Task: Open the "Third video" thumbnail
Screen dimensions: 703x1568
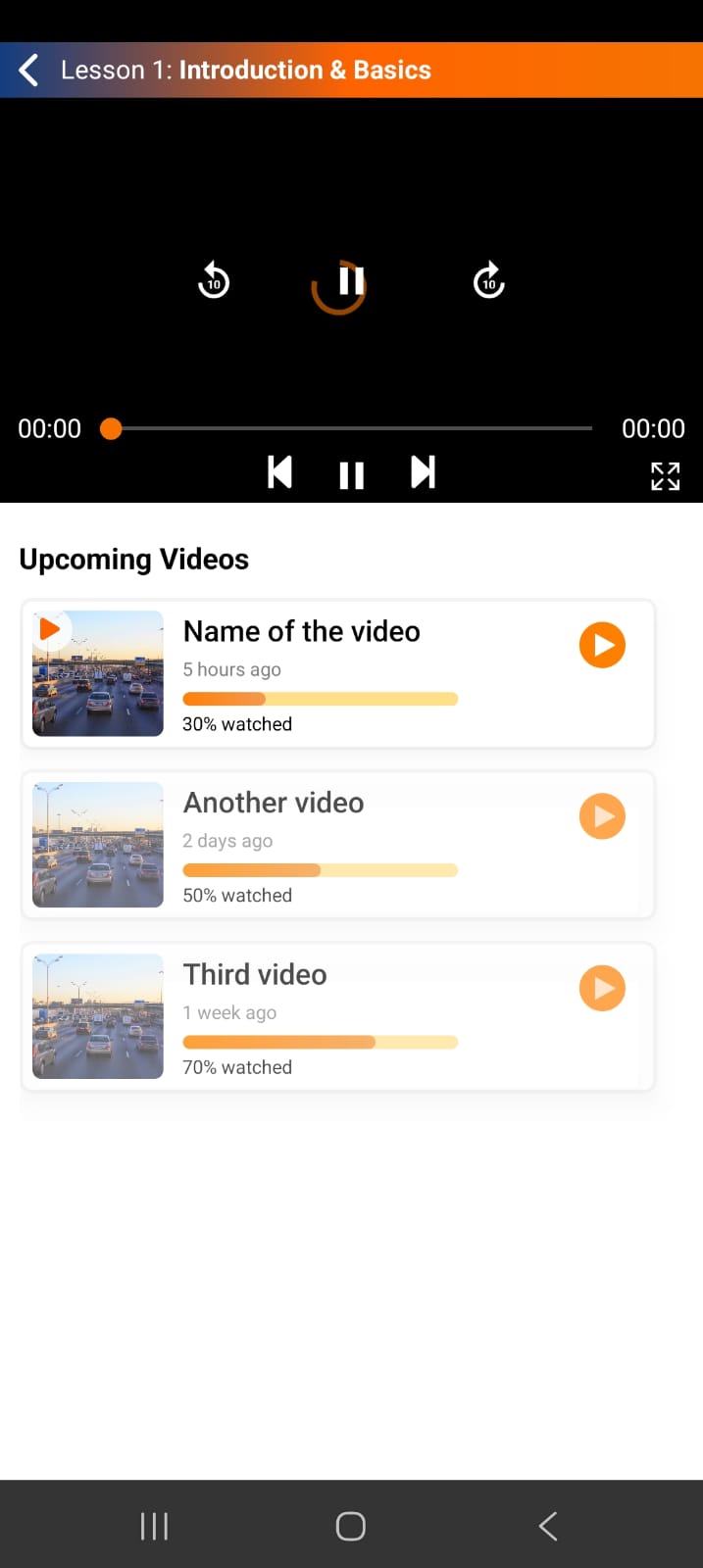Action: (x=98, y=1016)
